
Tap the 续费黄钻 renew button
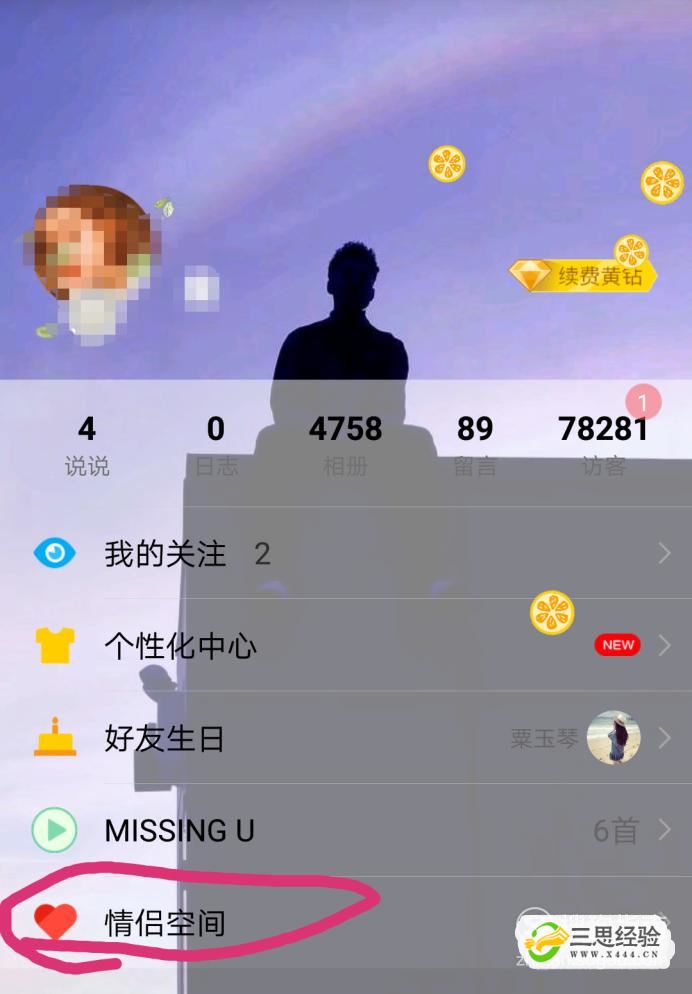point(585,276)
